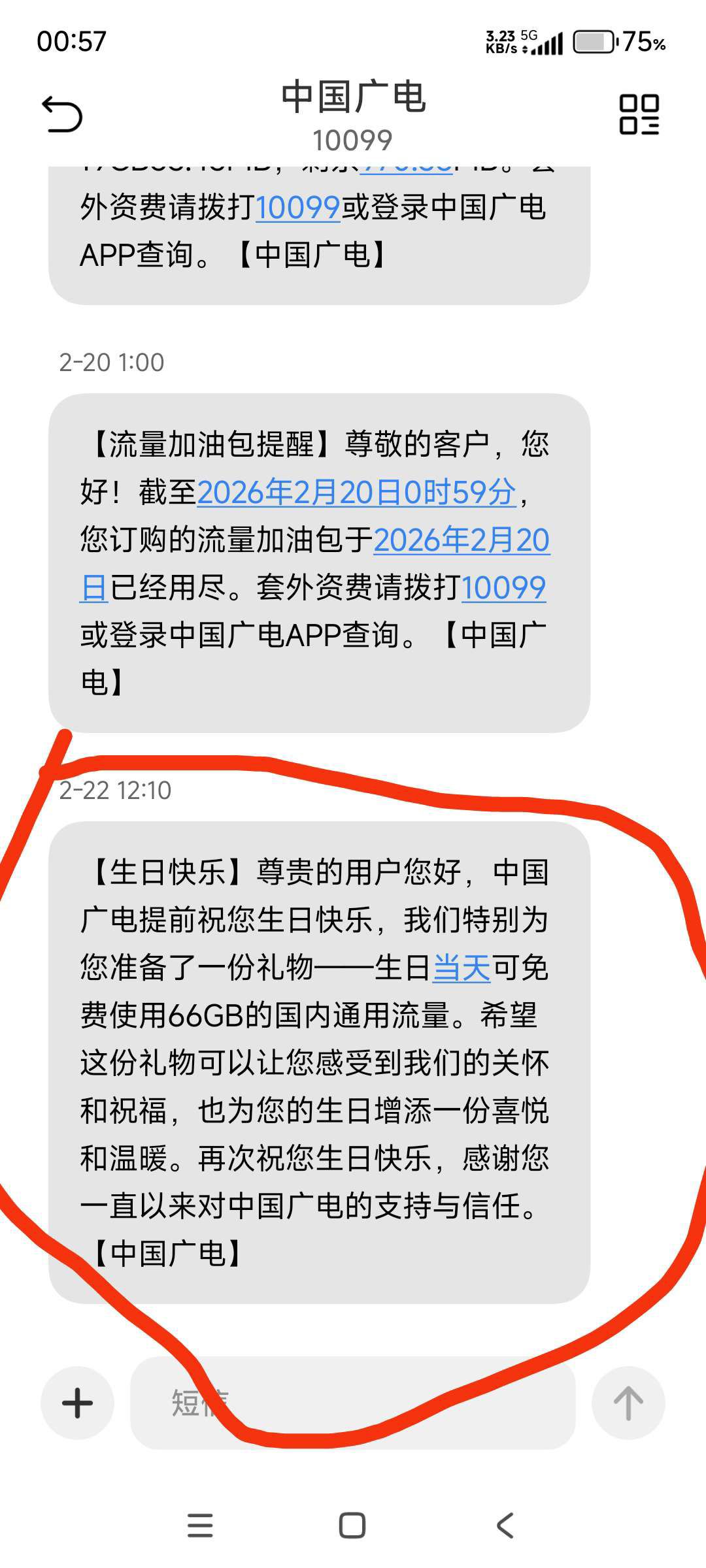This screenshot has height=1568, width=706.
Task: Go to the system home screen
Action: pos(352,1526)
